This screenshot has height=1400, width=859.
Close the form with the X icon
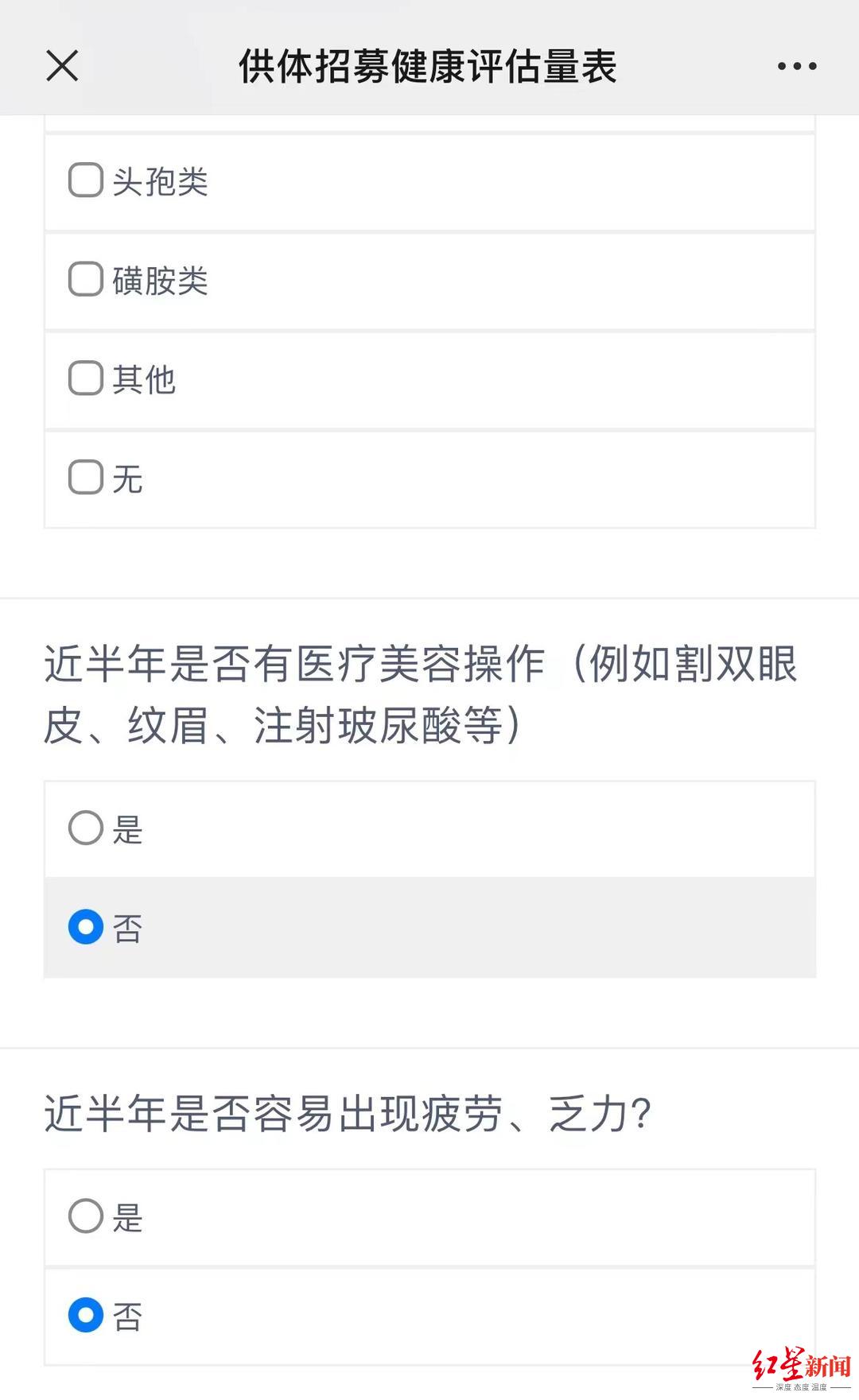coord(62,67)
